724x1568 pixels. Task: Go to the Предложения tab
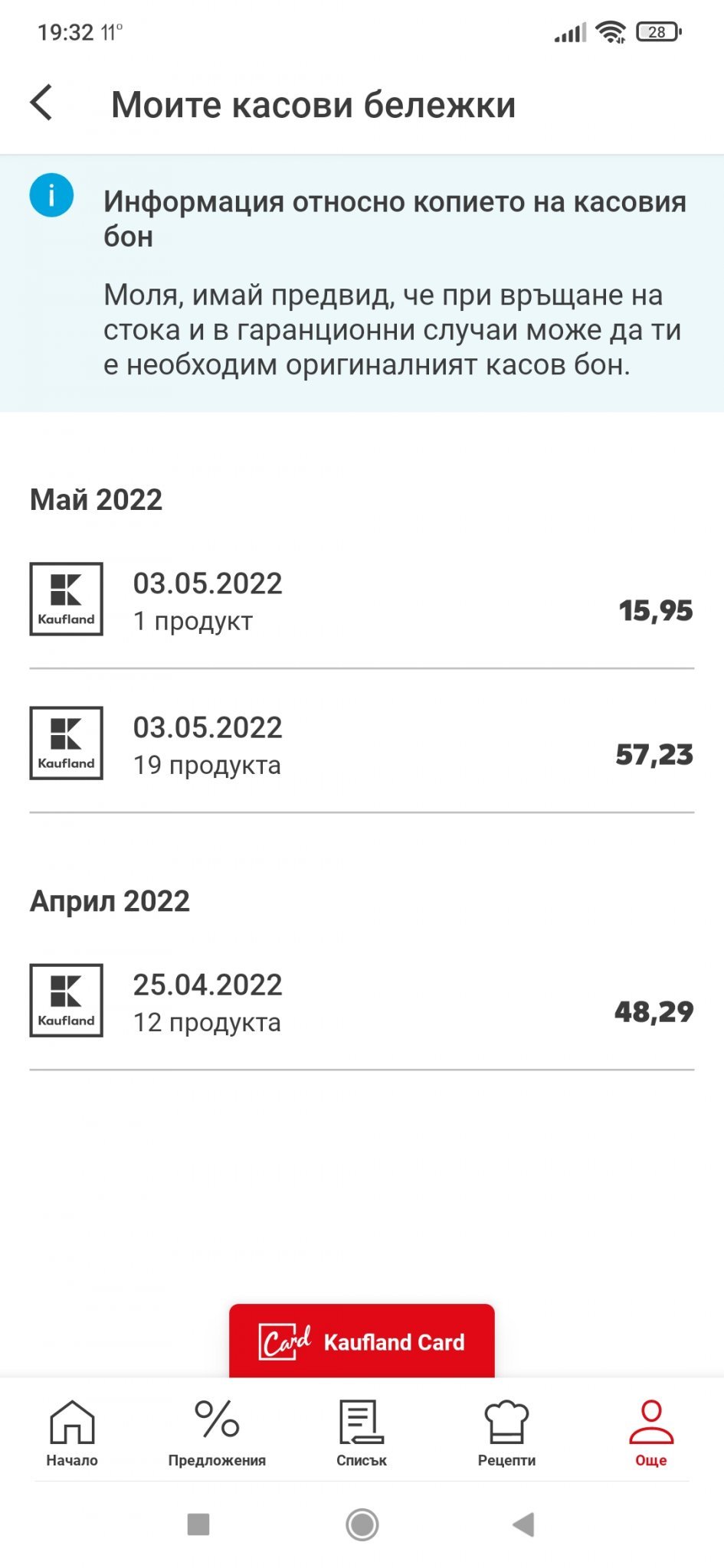pos(217,1432)
